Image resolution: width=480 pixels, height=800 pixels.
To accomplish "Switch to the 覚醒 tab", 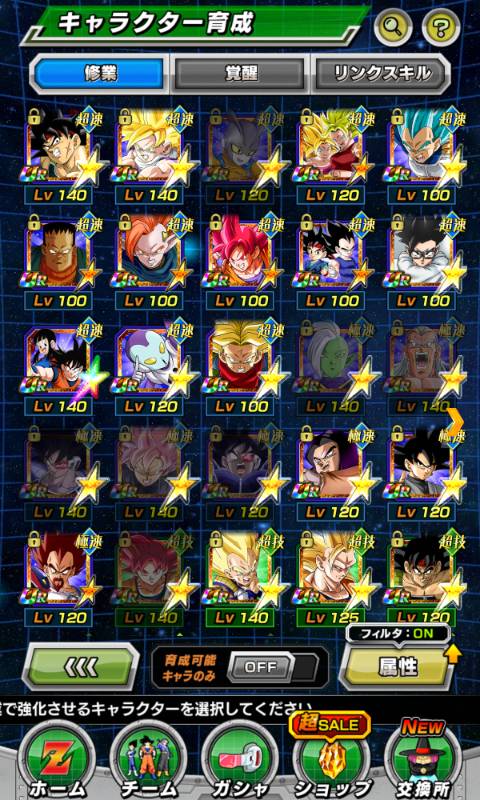I will point(240,74).
